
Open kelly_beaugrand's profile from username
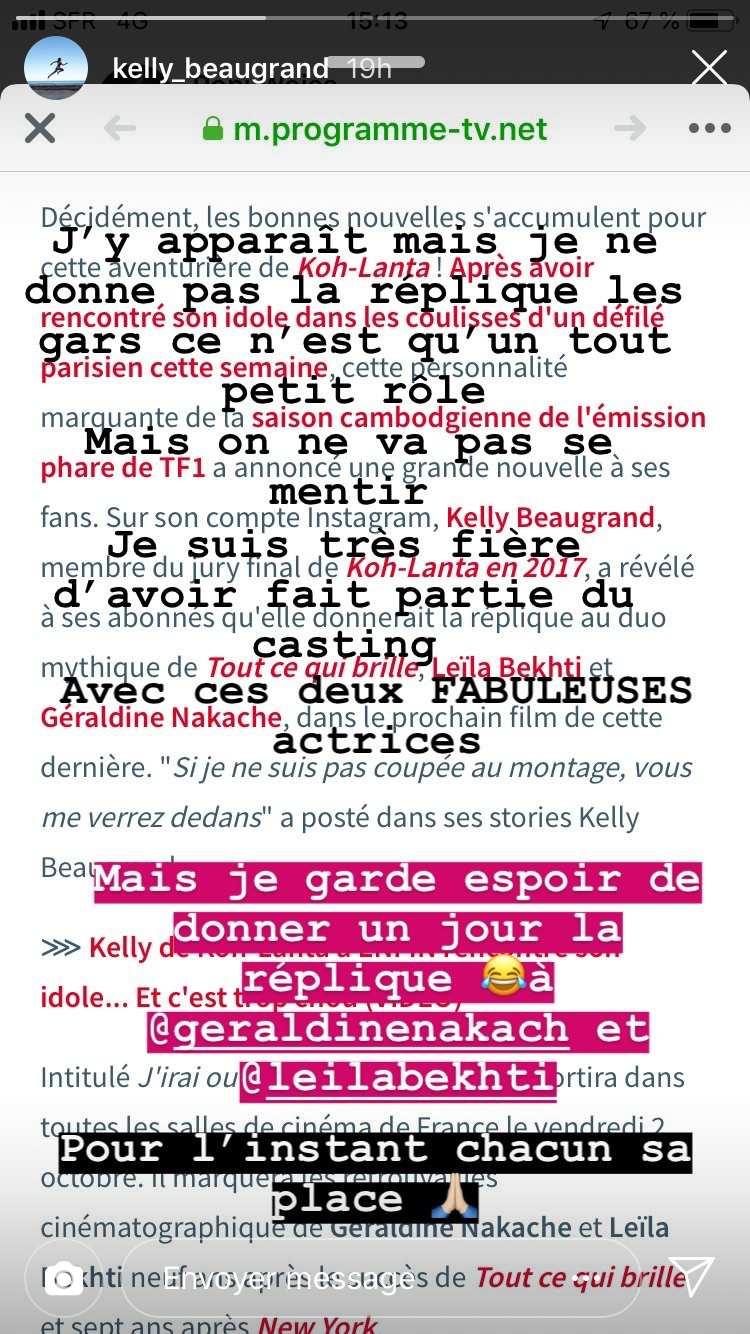pos(220,69)
